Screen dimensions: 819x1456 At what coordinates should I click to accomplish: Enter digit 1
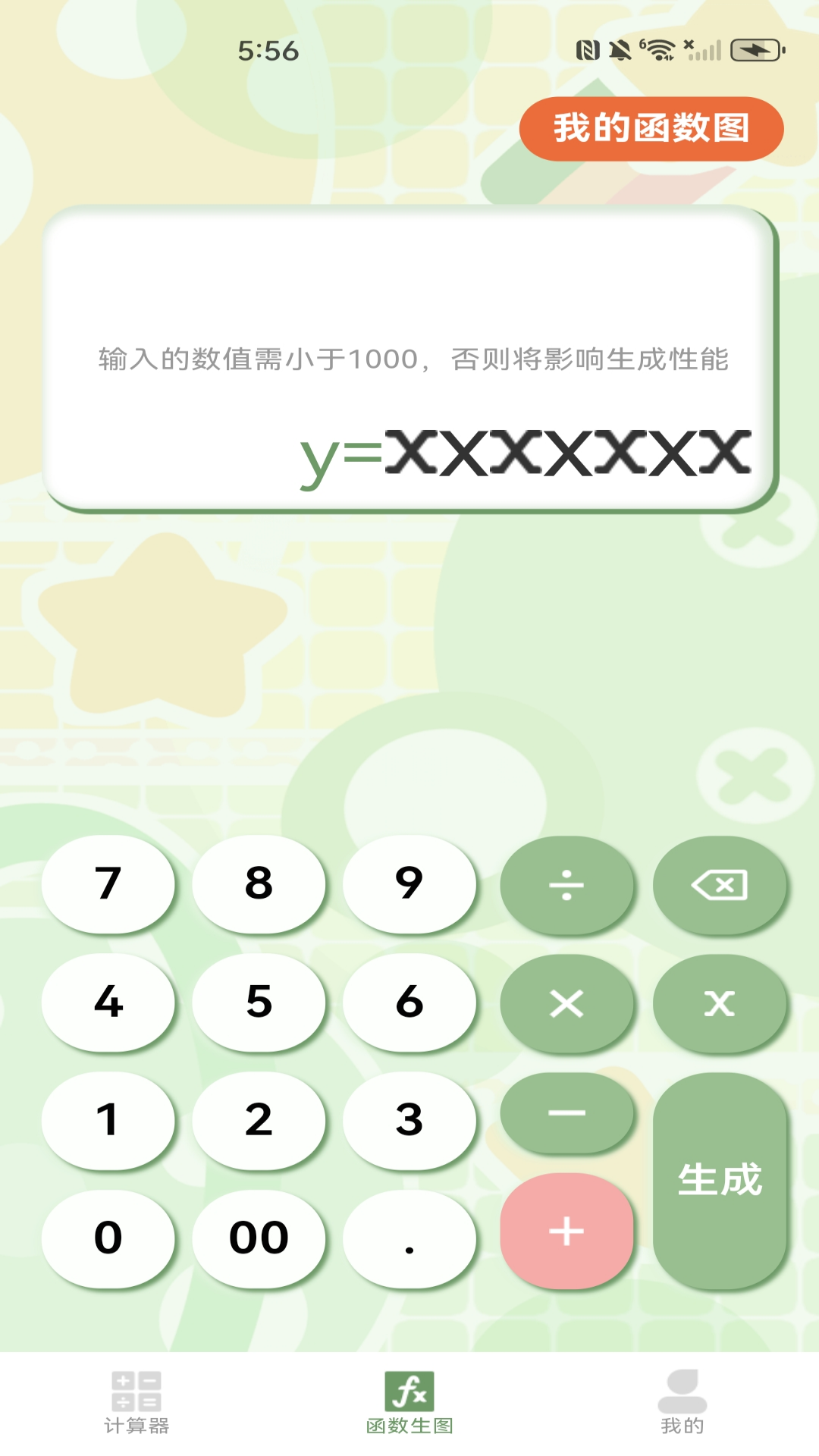(108, 1120)
